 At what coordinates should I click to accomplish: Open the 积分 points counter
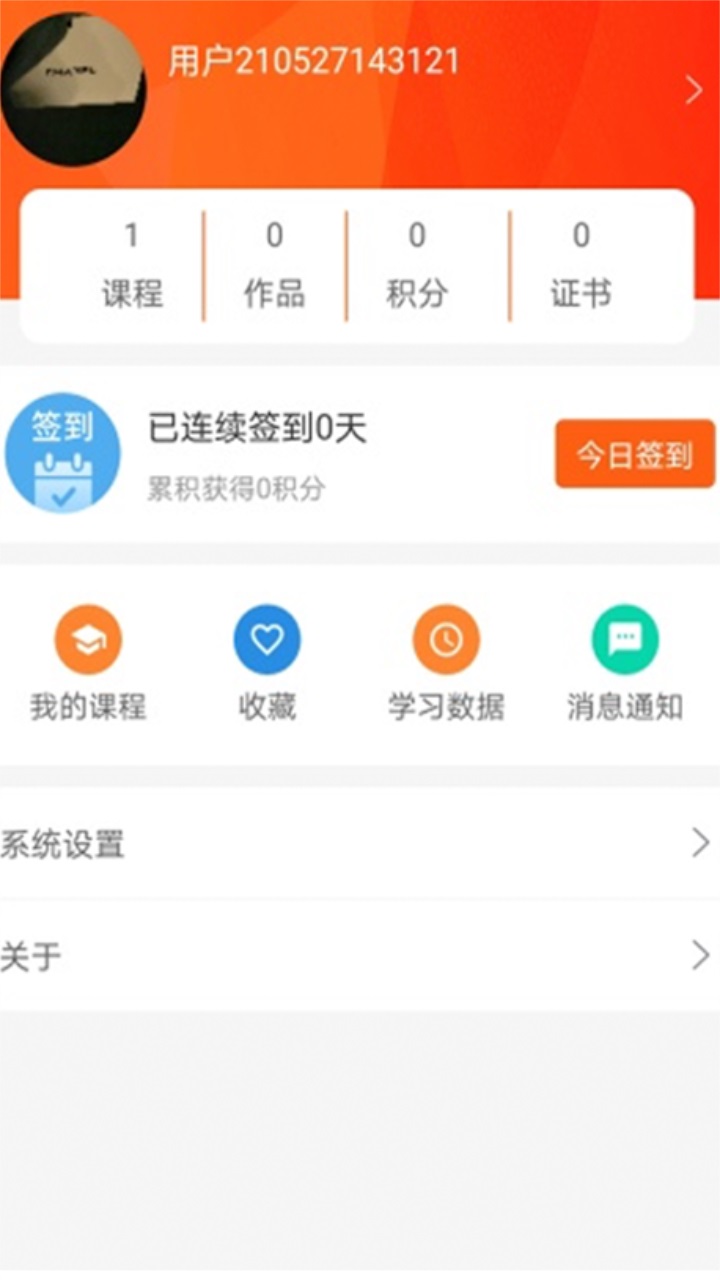(x=417, y=262)
